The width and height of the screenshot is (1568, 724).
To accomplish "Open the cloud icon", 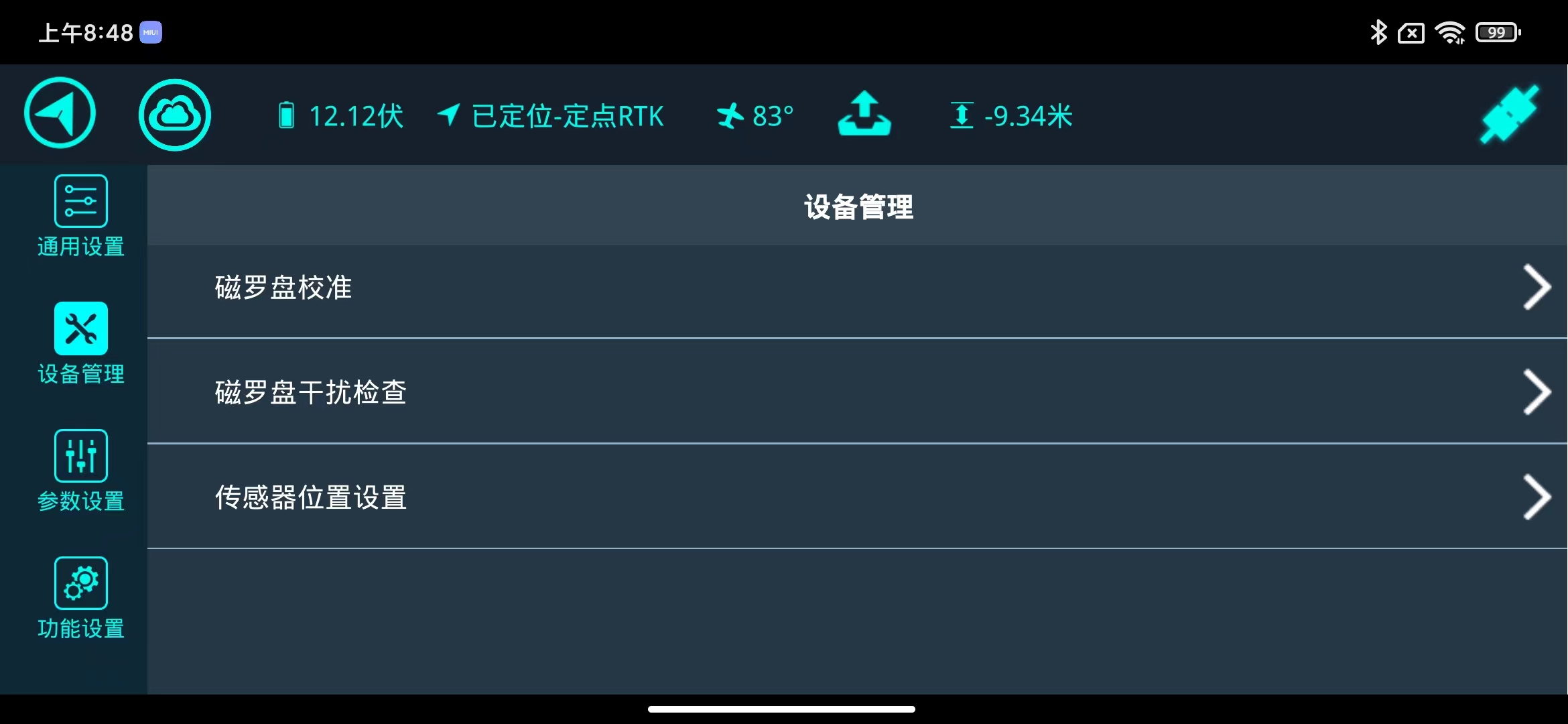I will pyautogui.click(x=175, y=115).
